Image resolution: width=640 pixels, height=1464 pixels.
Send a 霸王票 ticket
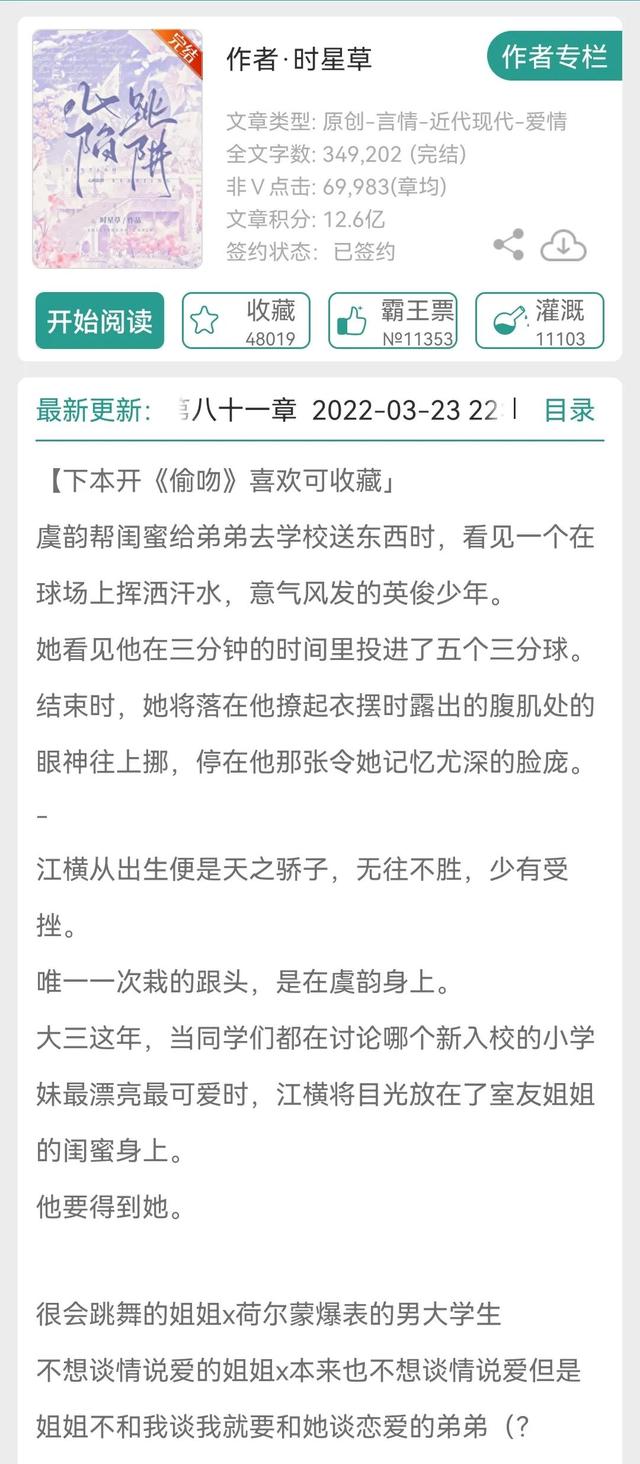pyautogui.click(x=393, y=321)
